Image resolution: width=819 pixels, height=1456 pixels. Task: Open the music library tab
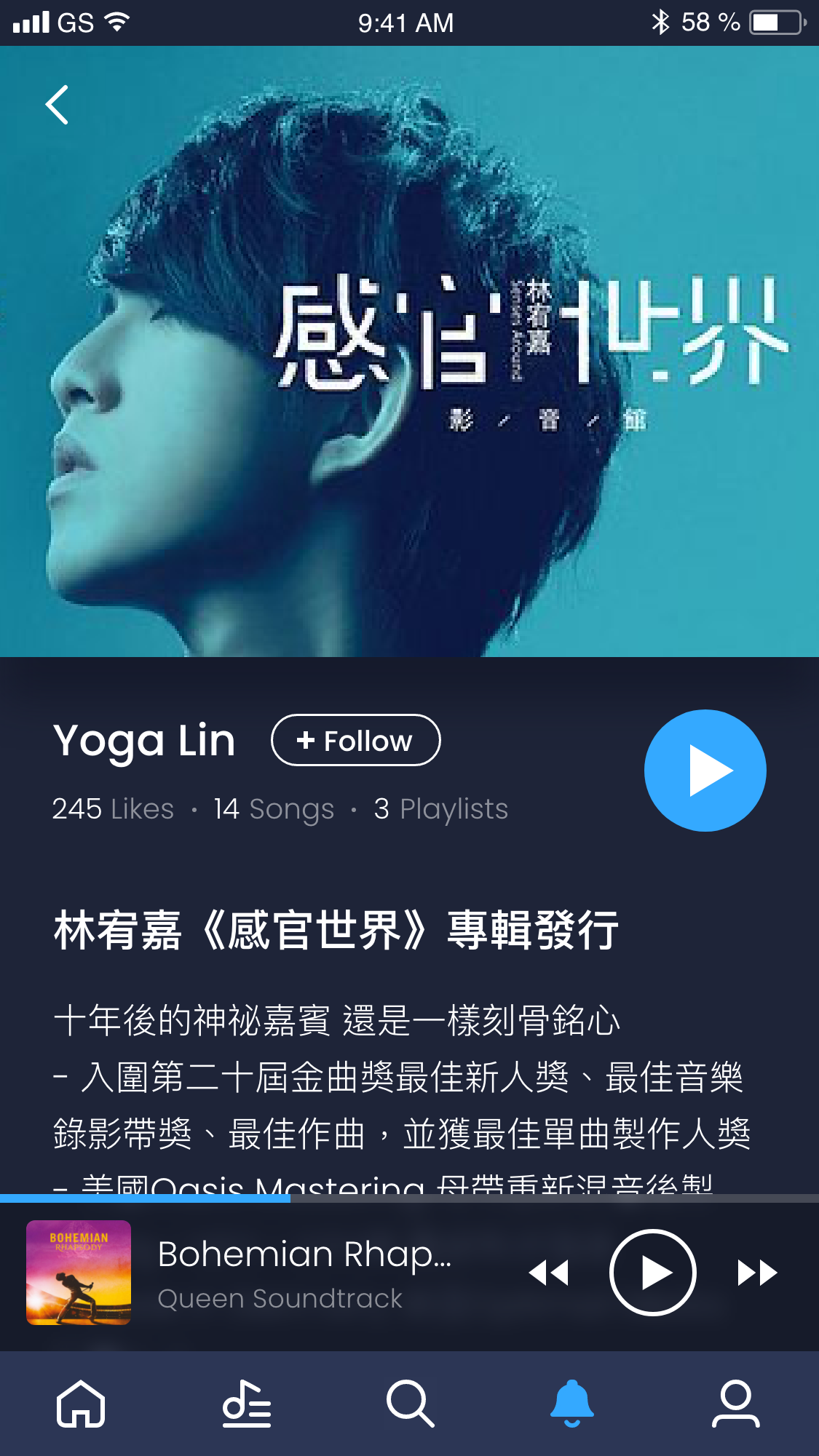(x=246, y=1403)
